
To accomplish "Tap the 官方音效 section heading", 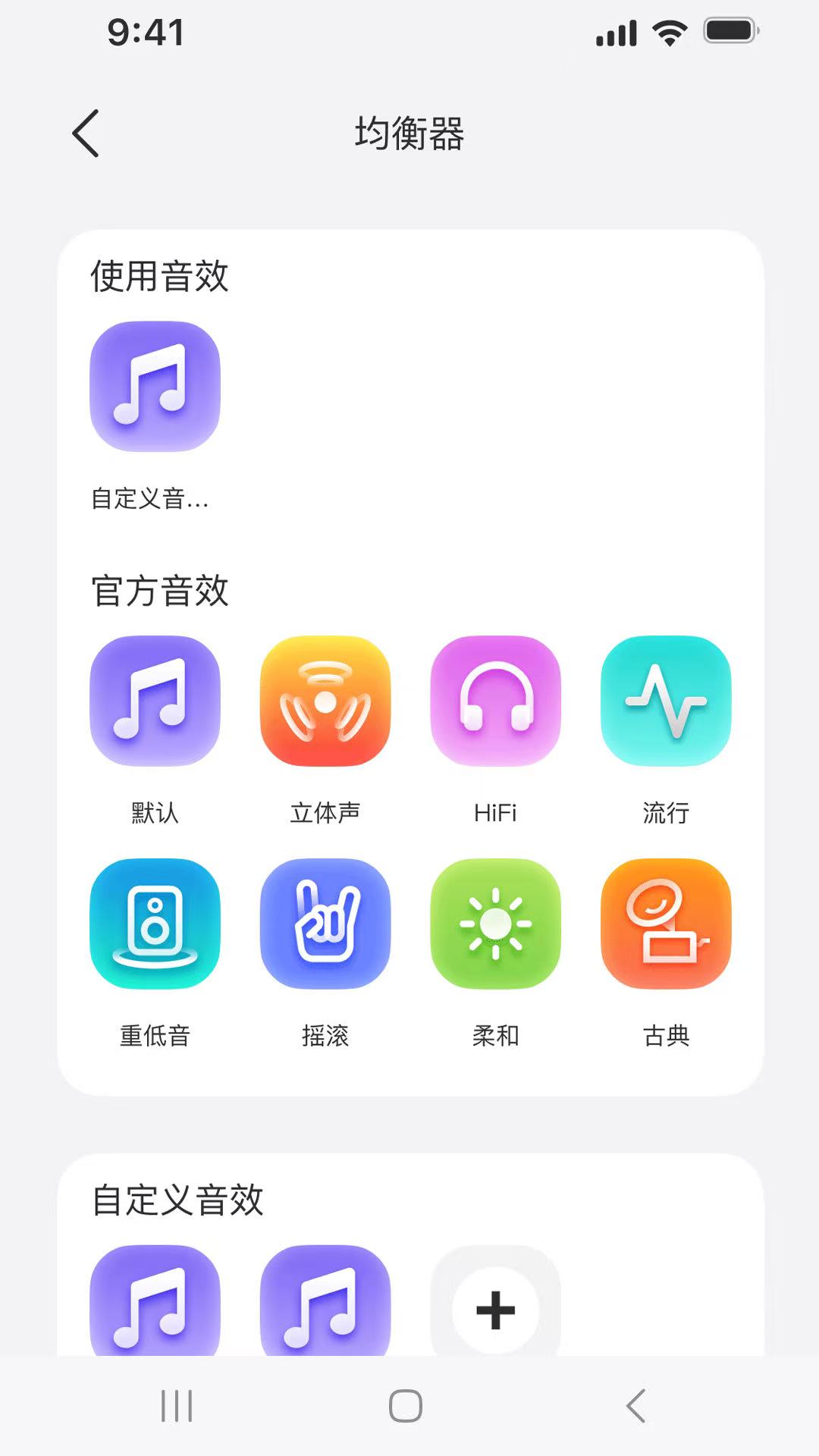I will point(160,591).
